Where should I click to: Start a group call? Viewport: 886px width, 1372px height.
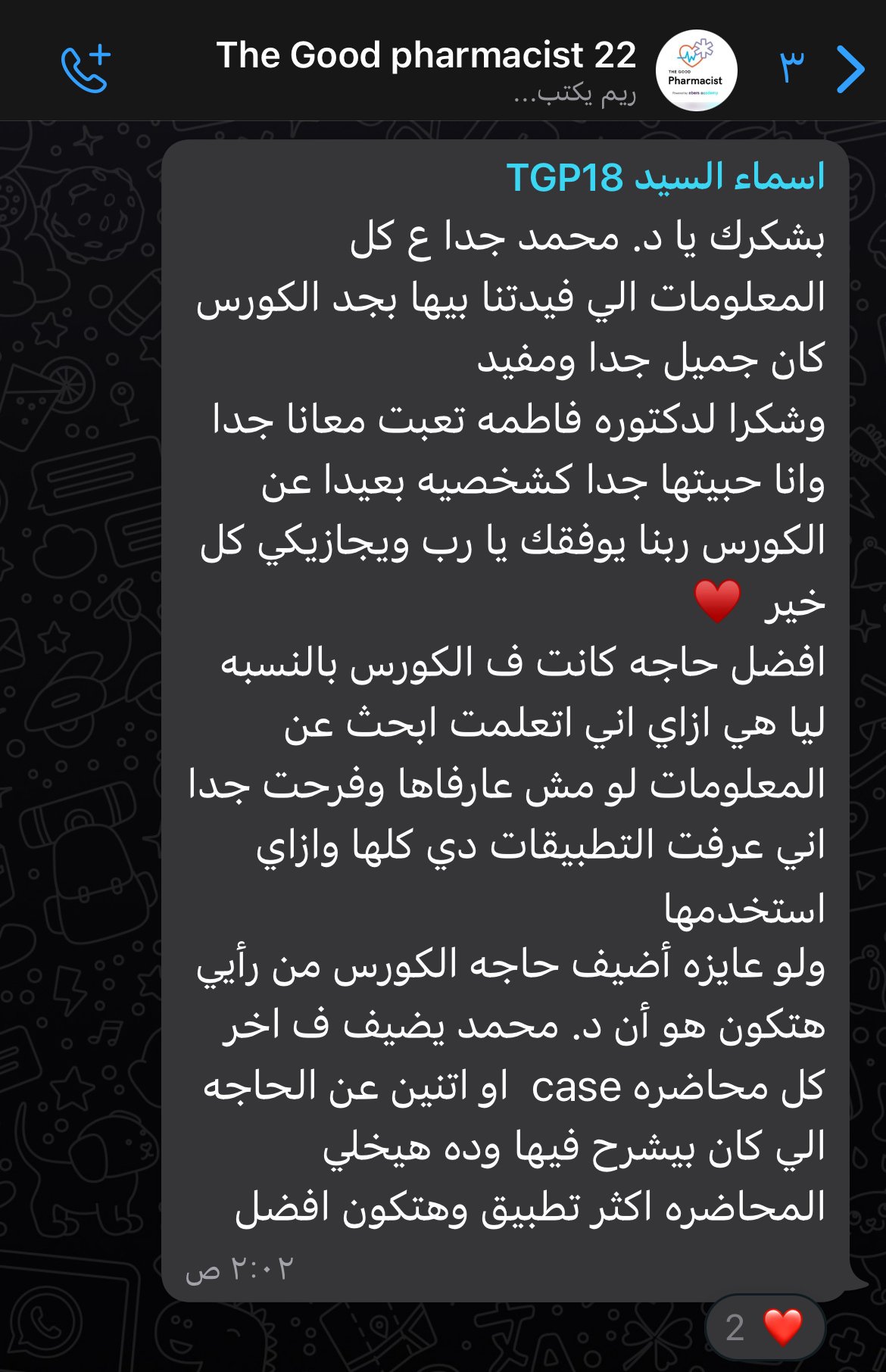tap(86, 69)
